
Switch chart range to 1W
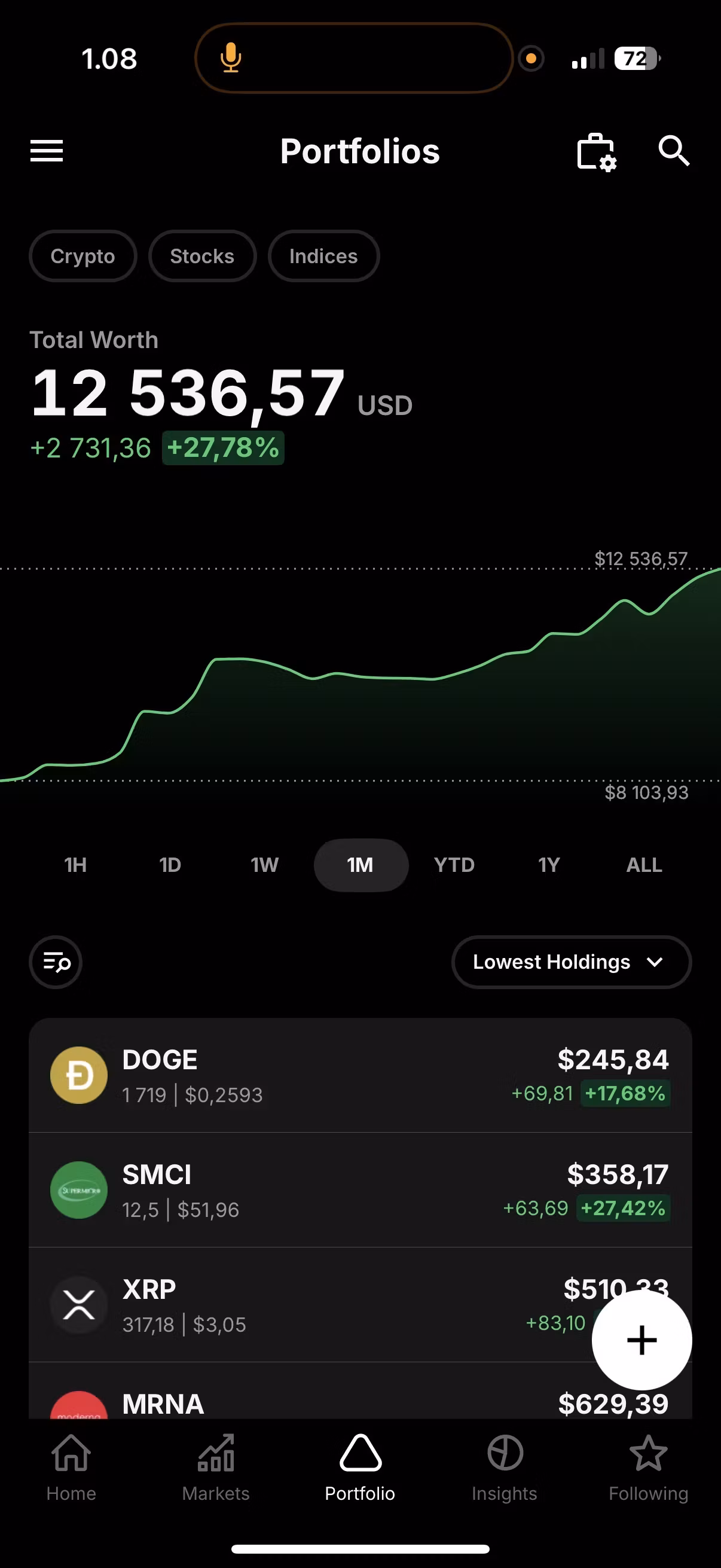[x=265, y=865]
